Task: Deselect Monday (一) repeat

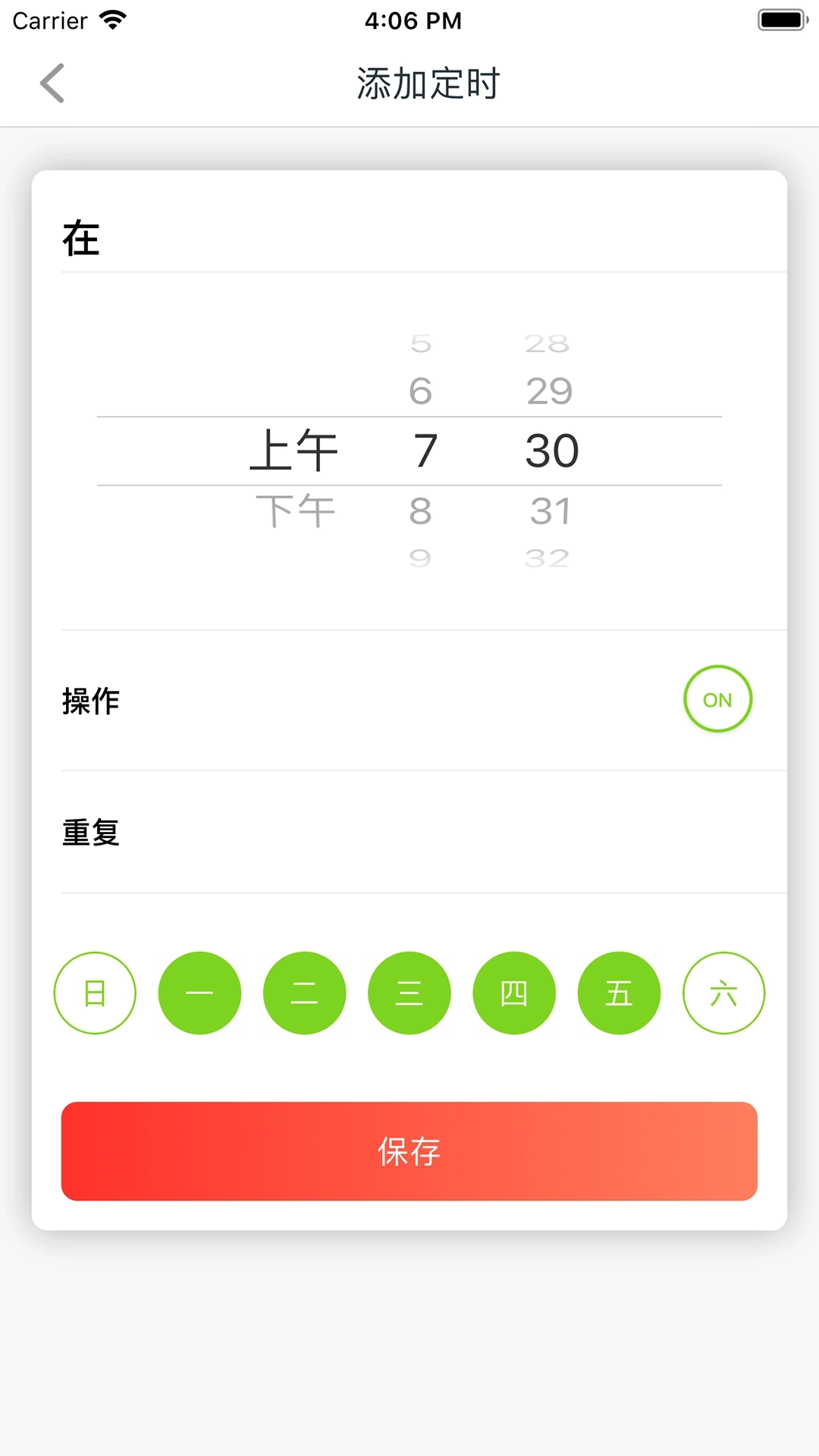Action: pyautogui.click(x=199, y=993)
